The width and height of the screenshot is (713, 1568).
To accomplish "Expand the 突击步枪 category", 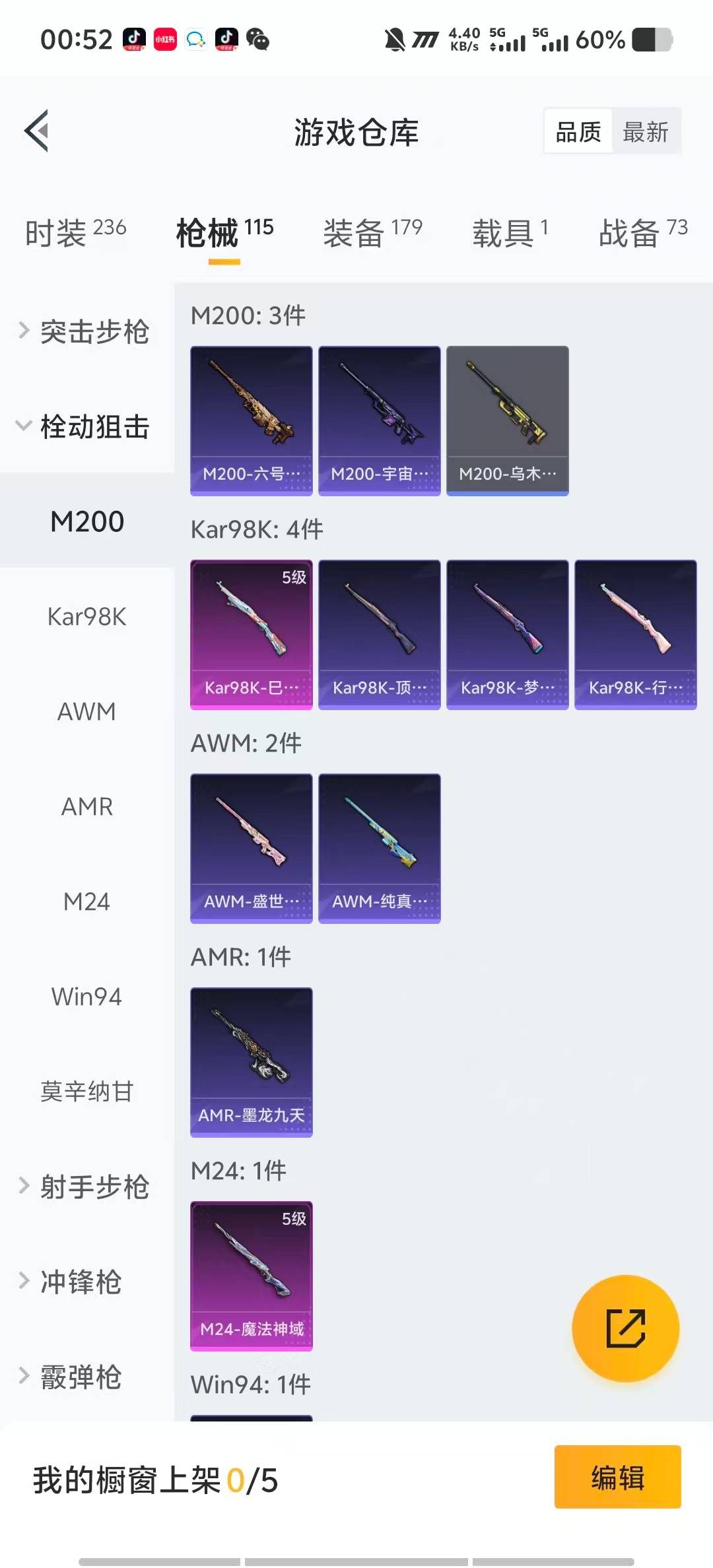I will pos(86,331).
